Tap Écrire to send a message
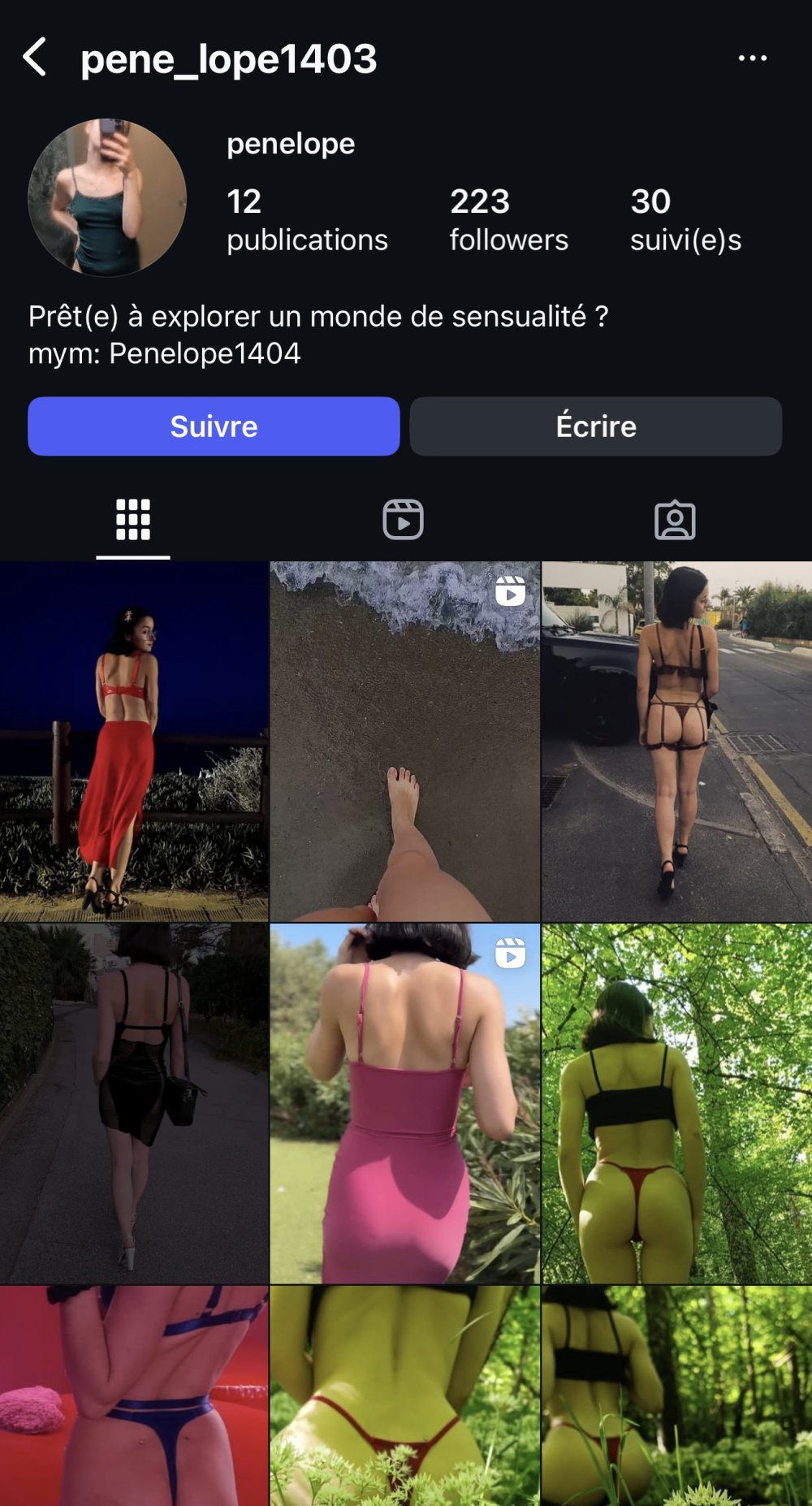 click(596, 426)
